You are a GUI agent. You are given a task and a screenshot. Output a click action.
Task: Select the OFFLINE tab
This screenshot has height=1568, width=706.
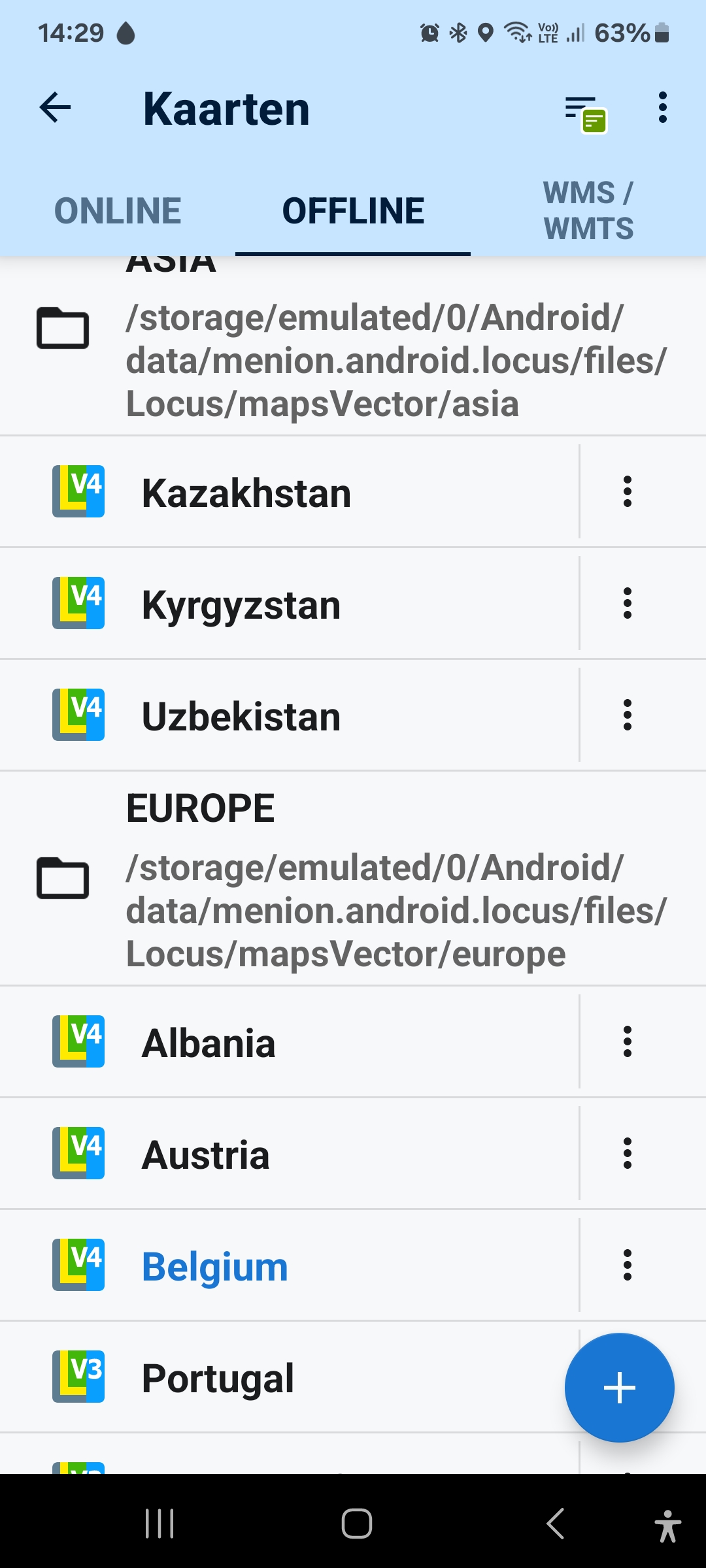[x=353, y=210]
